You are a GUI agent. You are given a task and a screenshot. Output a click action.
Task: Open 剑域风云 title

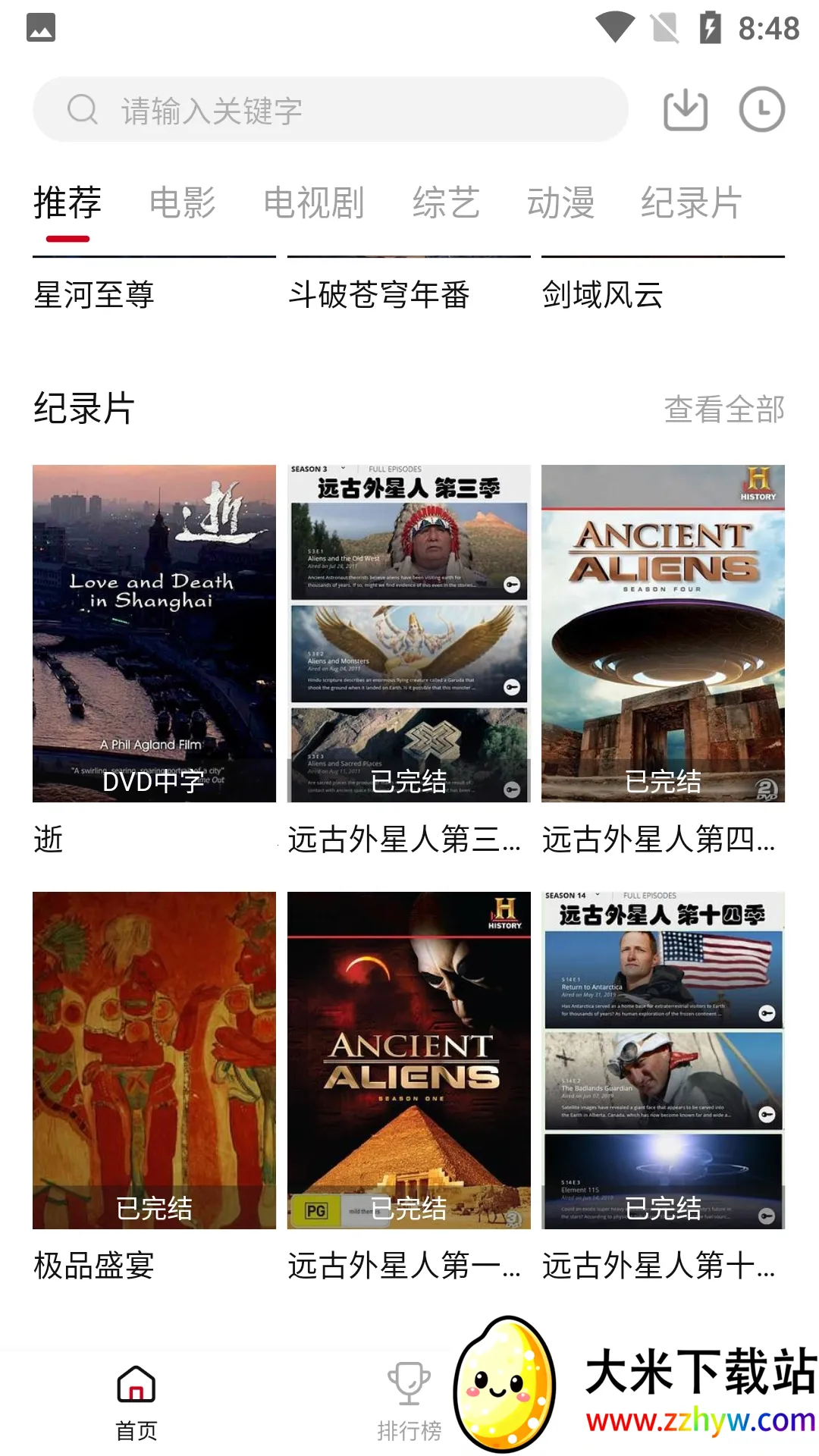(x=603, y=294)
